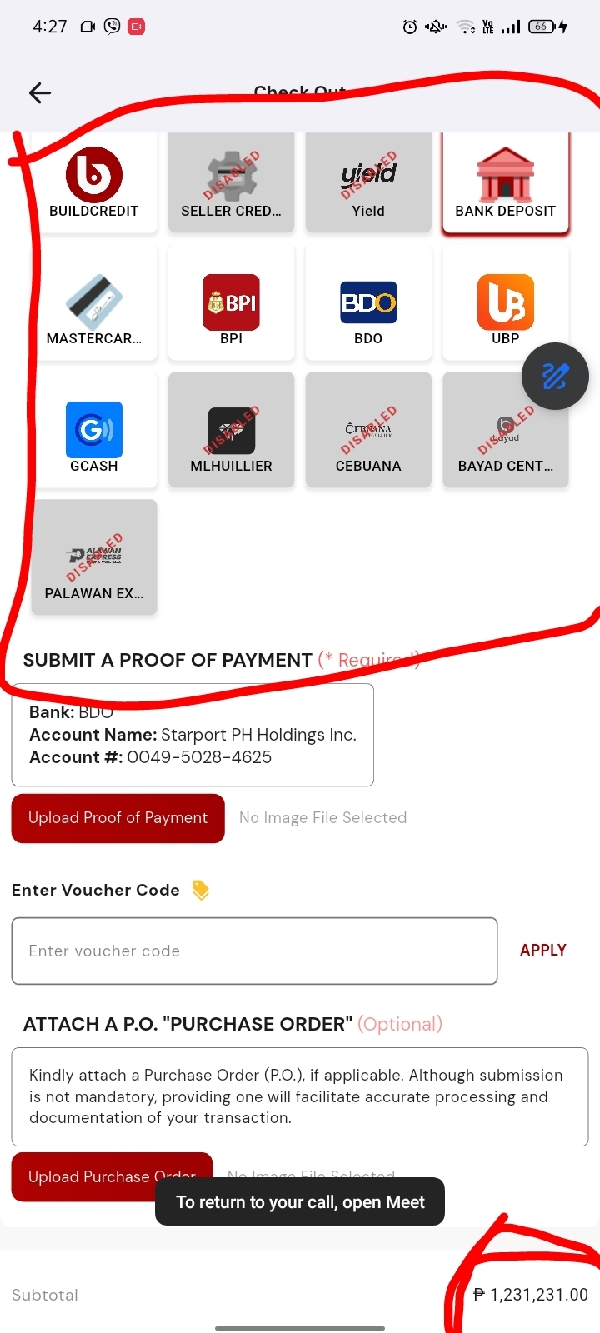This screenshot has height=1333, width=600.
Task: Choose Bank Deposit payment method
Action: pyautogui.click(x=505, y=182)
